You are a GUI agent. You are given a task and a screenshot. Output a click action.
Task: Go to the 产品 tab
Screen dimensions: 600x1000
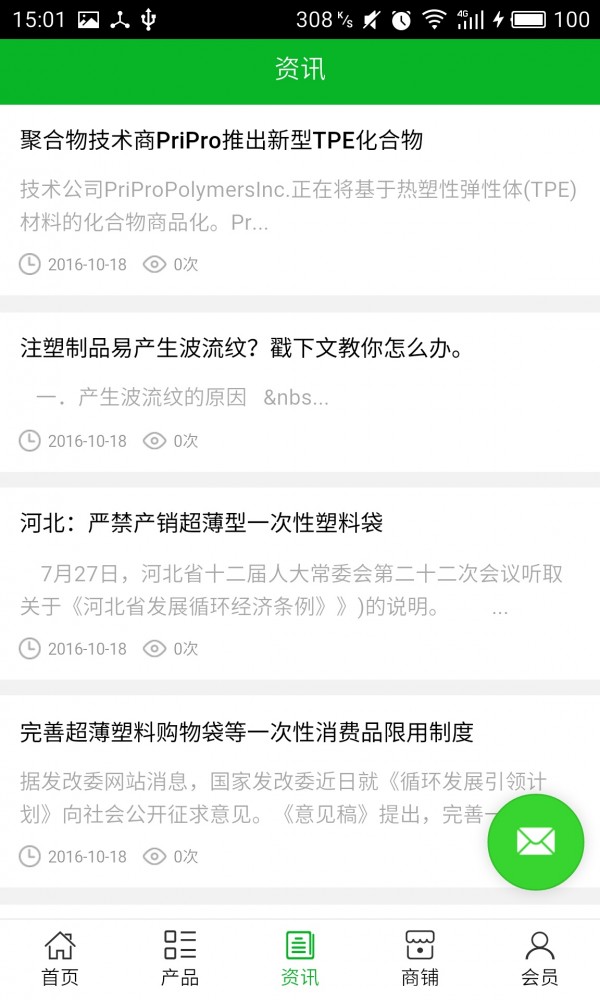coord(180,959)
